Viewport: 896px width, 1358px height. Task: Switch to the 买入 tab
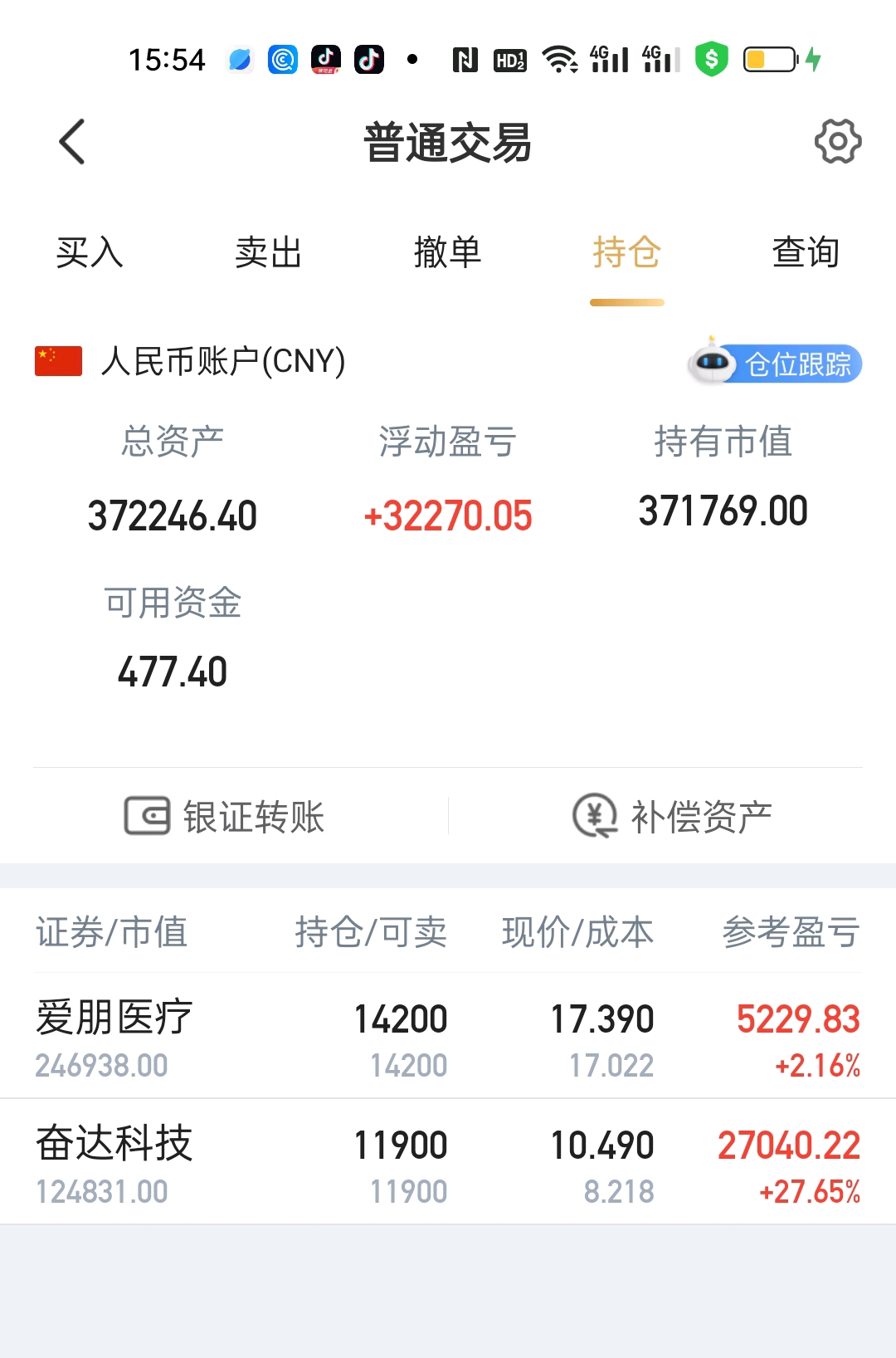point(89,253)
